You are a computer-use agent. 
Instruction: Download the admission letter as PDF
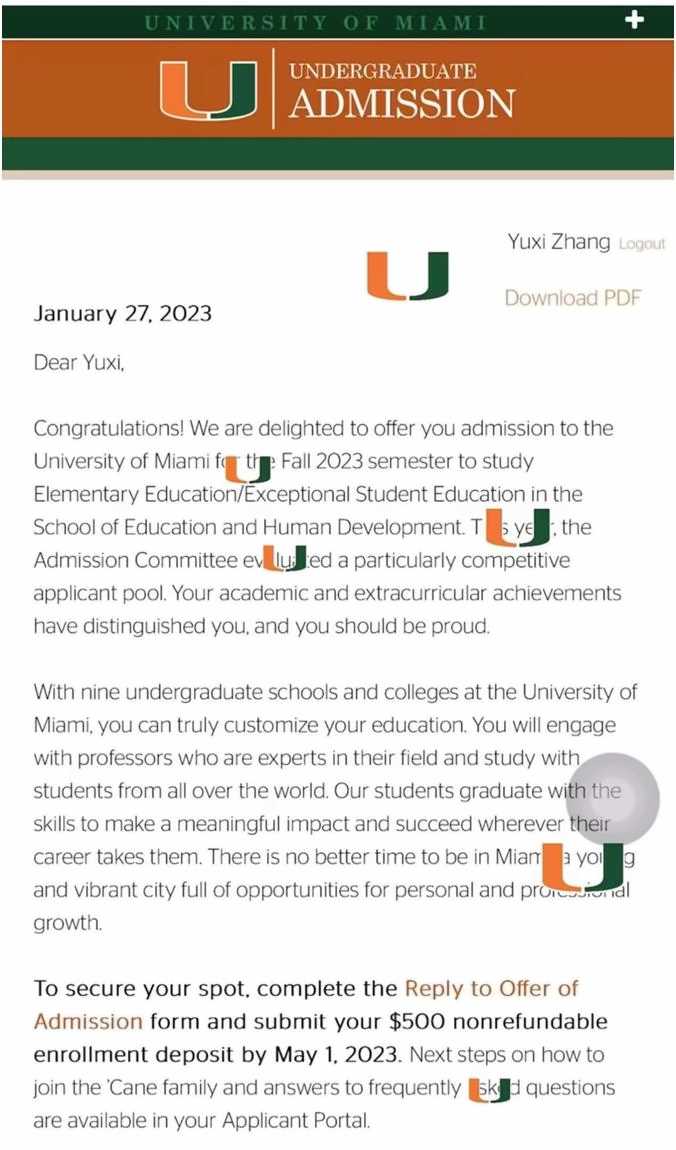point(572,297)
